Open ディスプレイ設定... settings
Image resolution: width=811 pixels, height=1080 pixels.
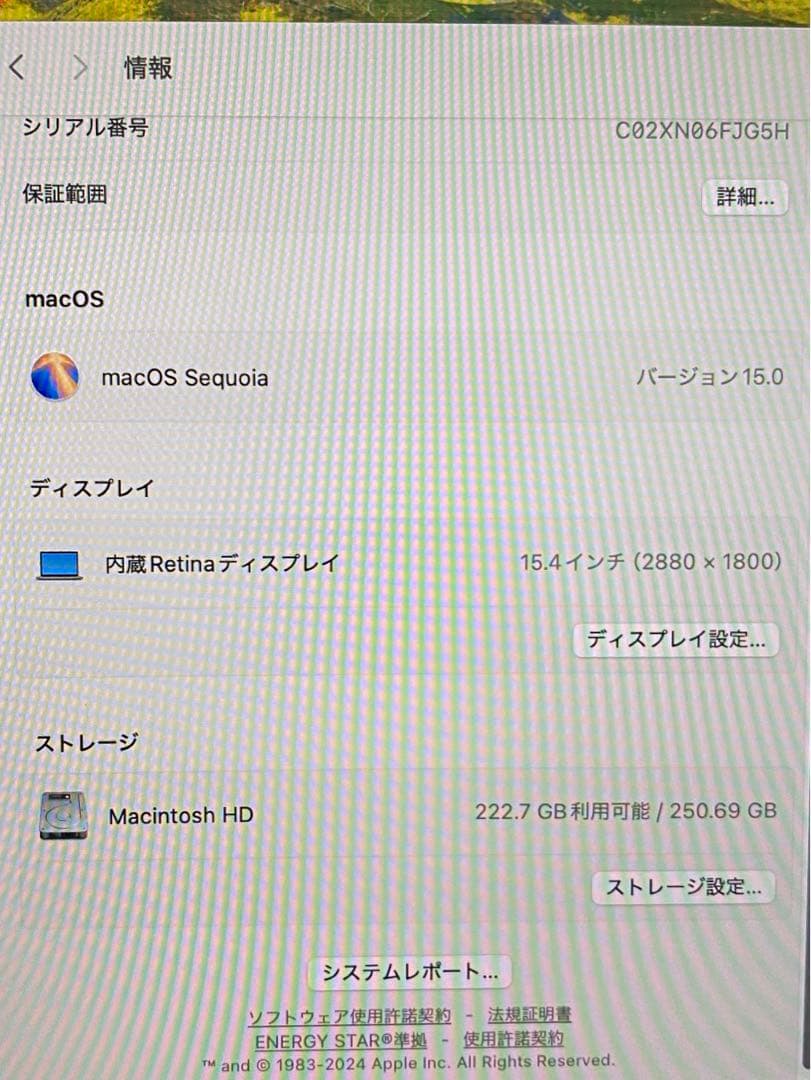(675, 640)
